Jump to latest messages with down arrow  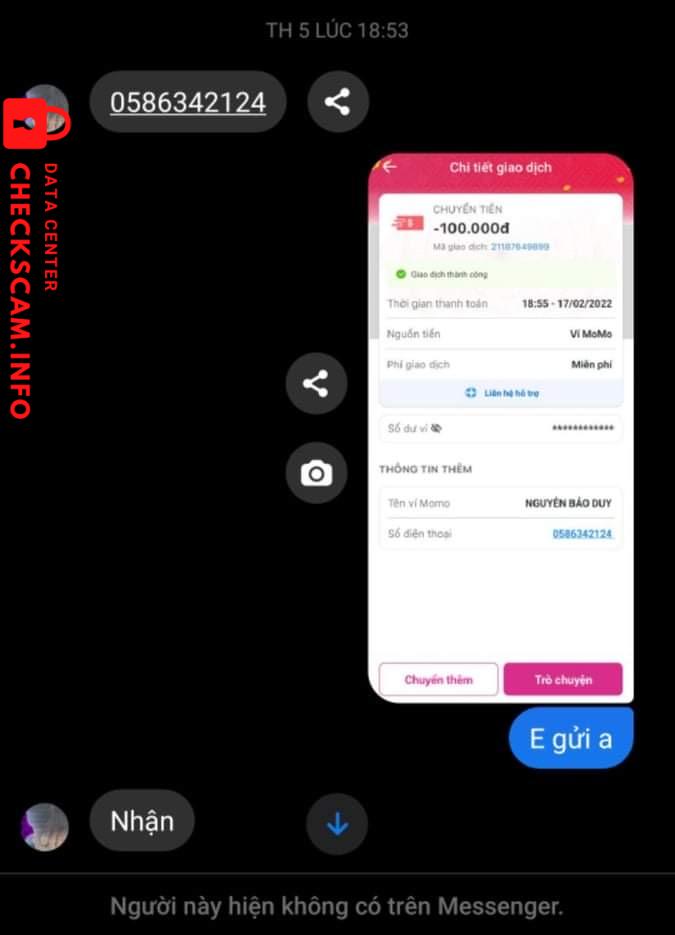tap(337, 824)
